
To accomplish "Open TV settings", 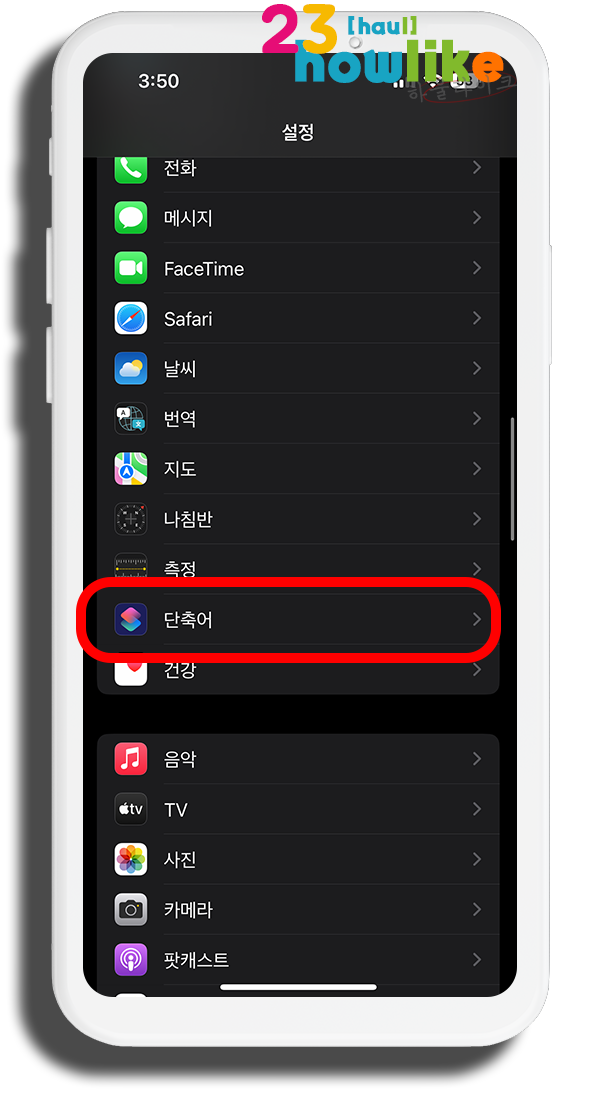I will tap(298, 810).
